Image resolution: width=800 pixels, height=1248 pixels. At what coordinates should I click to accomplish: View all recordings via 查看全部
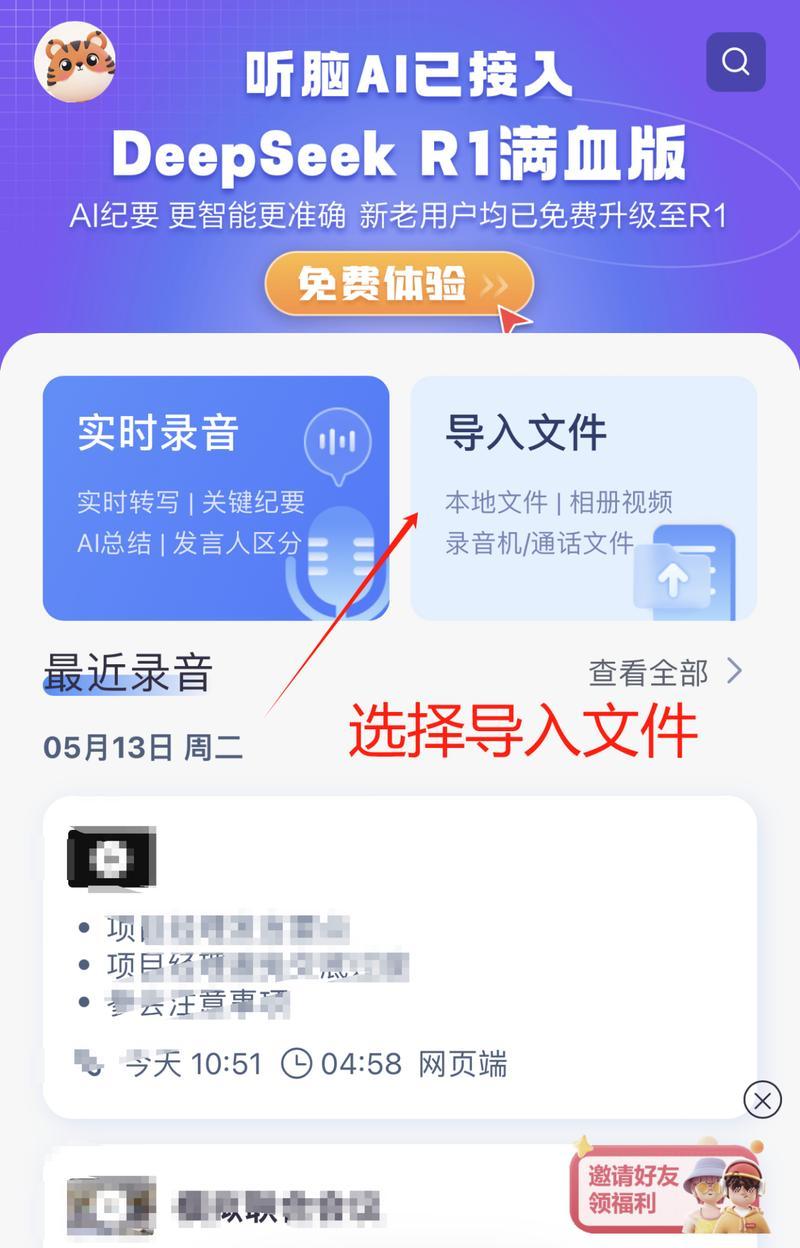pyautogui.click(x=664, y=672)
